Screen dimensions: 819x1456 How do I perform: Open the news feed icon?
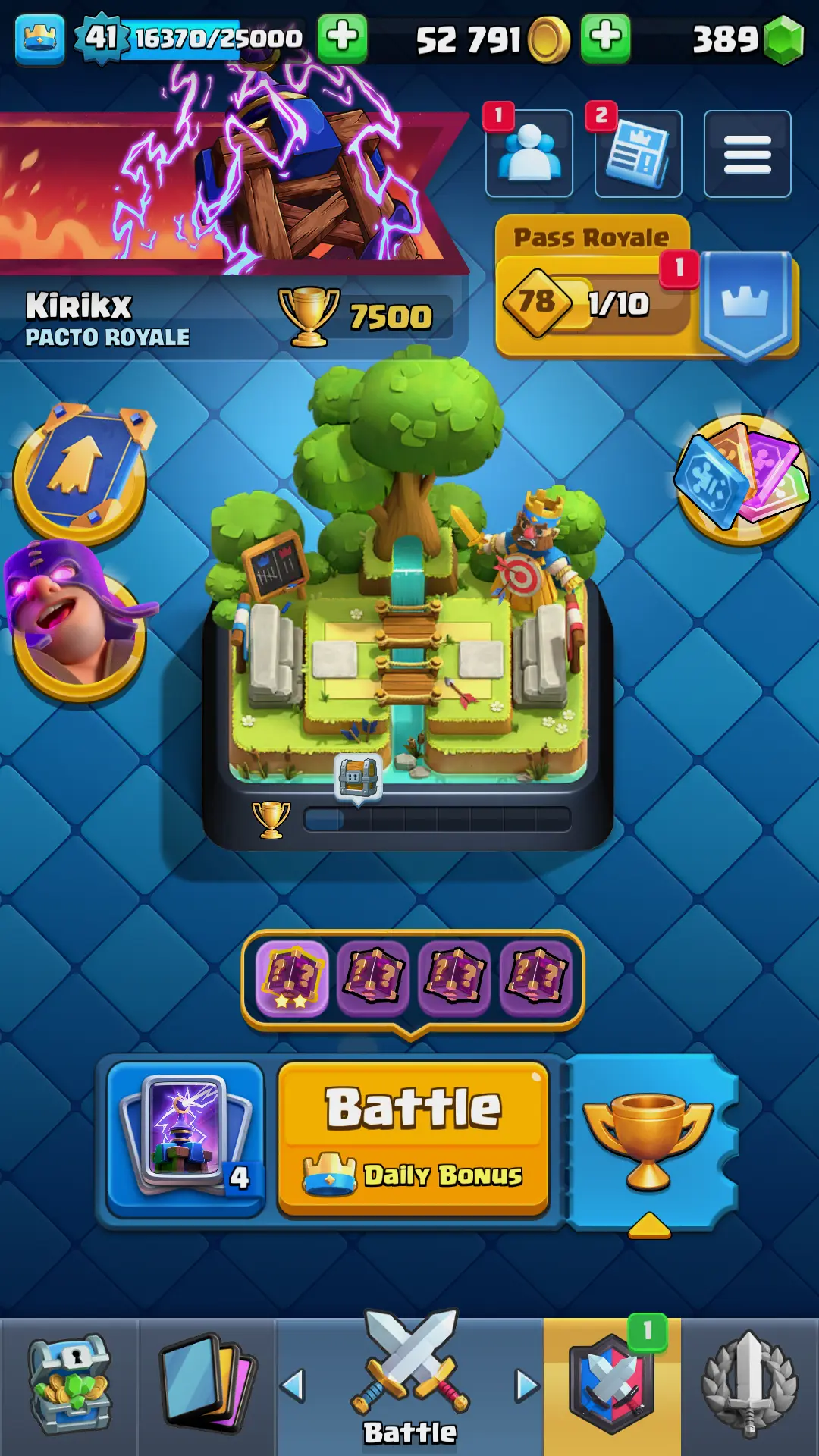639,154
